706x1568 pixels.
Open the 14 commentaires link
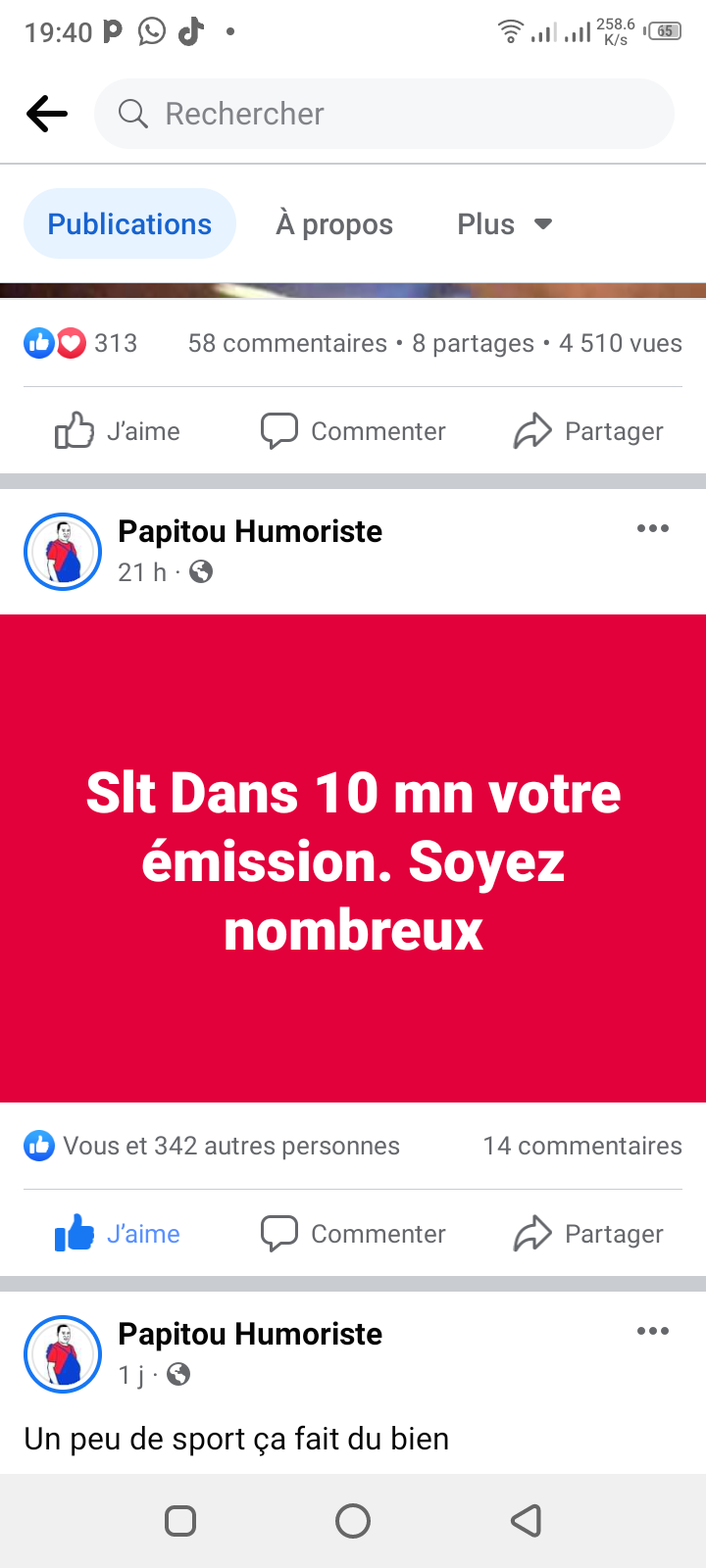(x=581, y=1146)
